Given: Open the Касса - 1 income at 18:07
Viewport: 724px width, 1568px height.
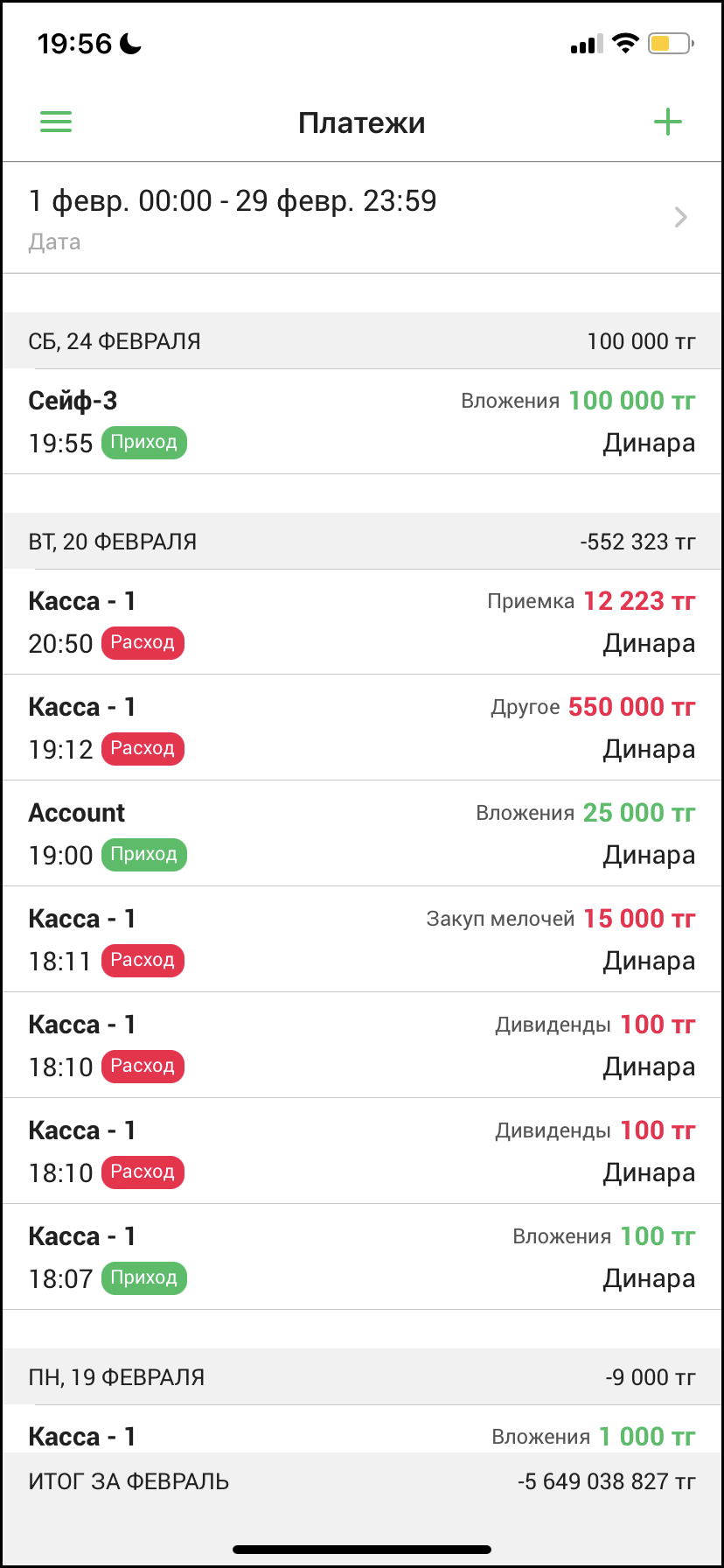Looking at the screenshot, I should [362, 1257].
